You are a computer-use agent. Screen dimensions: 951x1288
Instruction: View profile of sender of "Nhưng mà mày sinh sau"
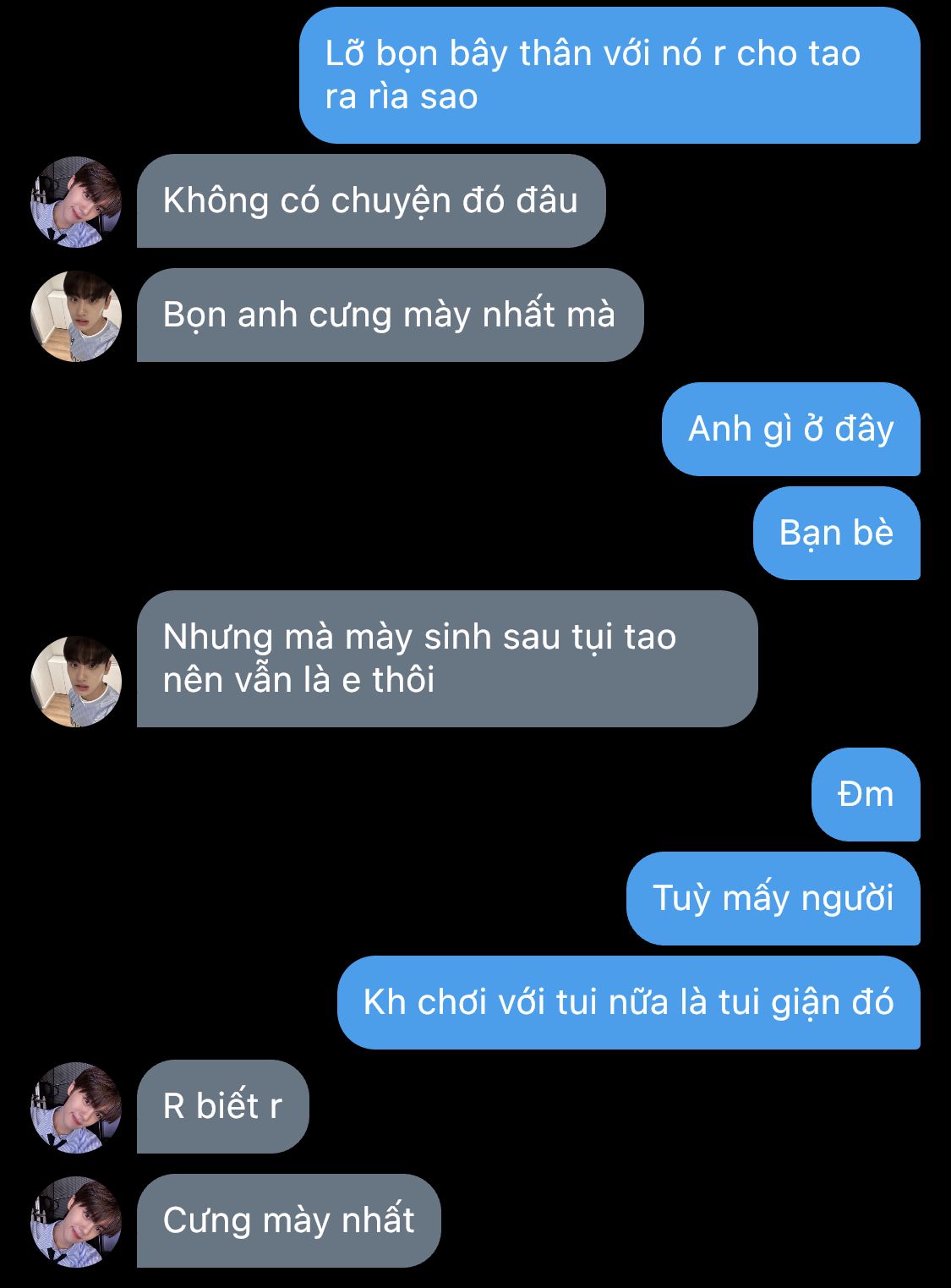click(x=76, y=681)
